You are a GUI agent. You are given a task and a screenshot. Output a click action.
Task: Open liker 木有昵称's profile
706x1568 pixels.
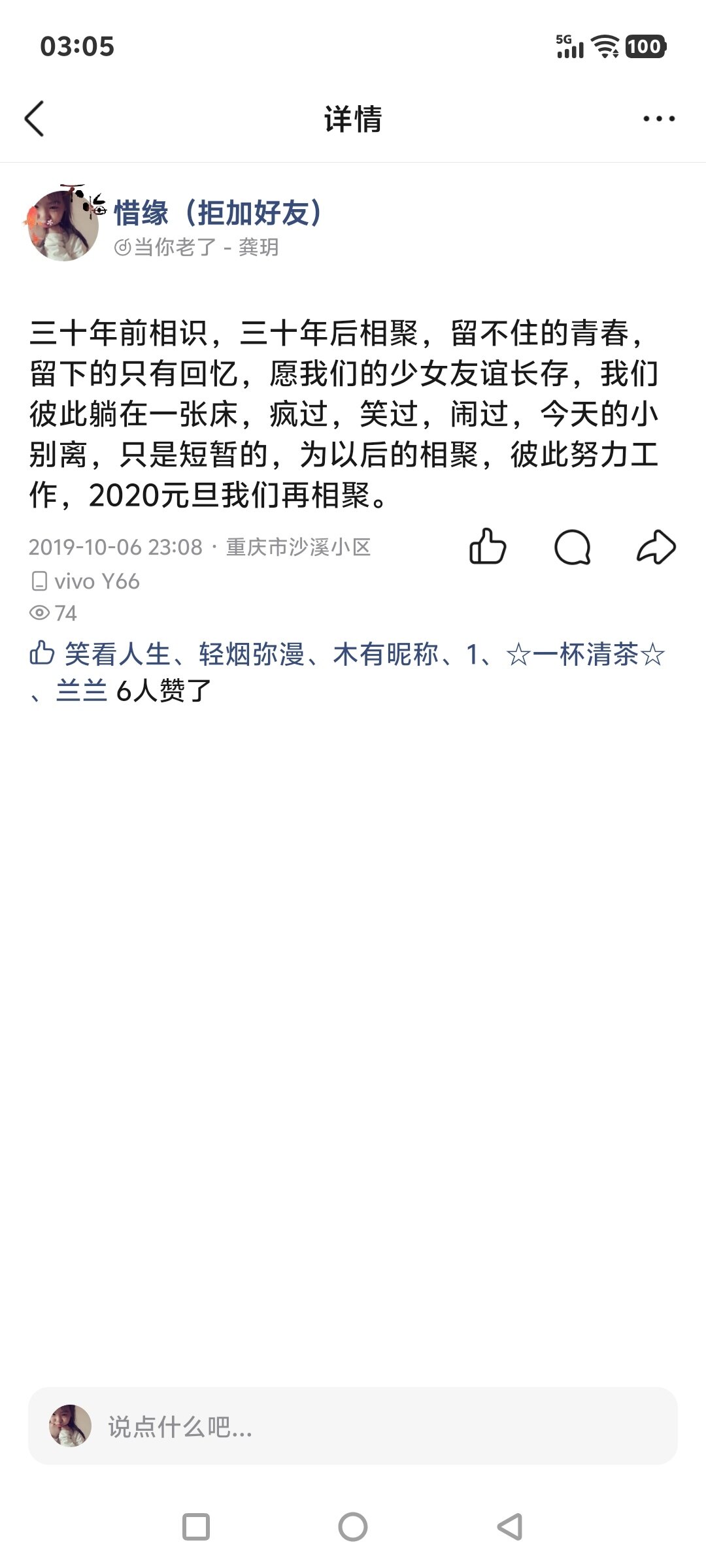pyautogui.click(x=386, y=654)
